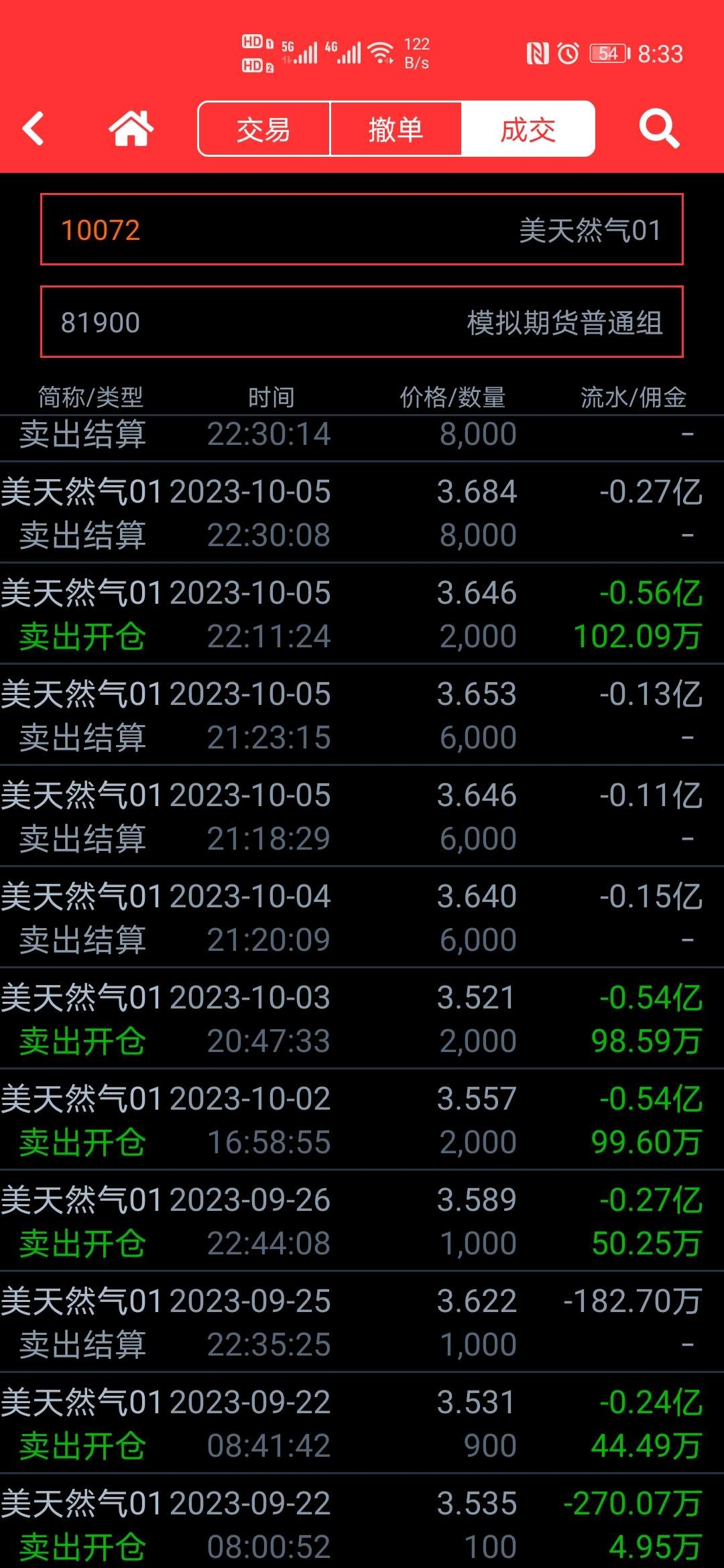724x1568 pixels.
Task: Switch to the 交易 tab
Action: pos(263,129)
